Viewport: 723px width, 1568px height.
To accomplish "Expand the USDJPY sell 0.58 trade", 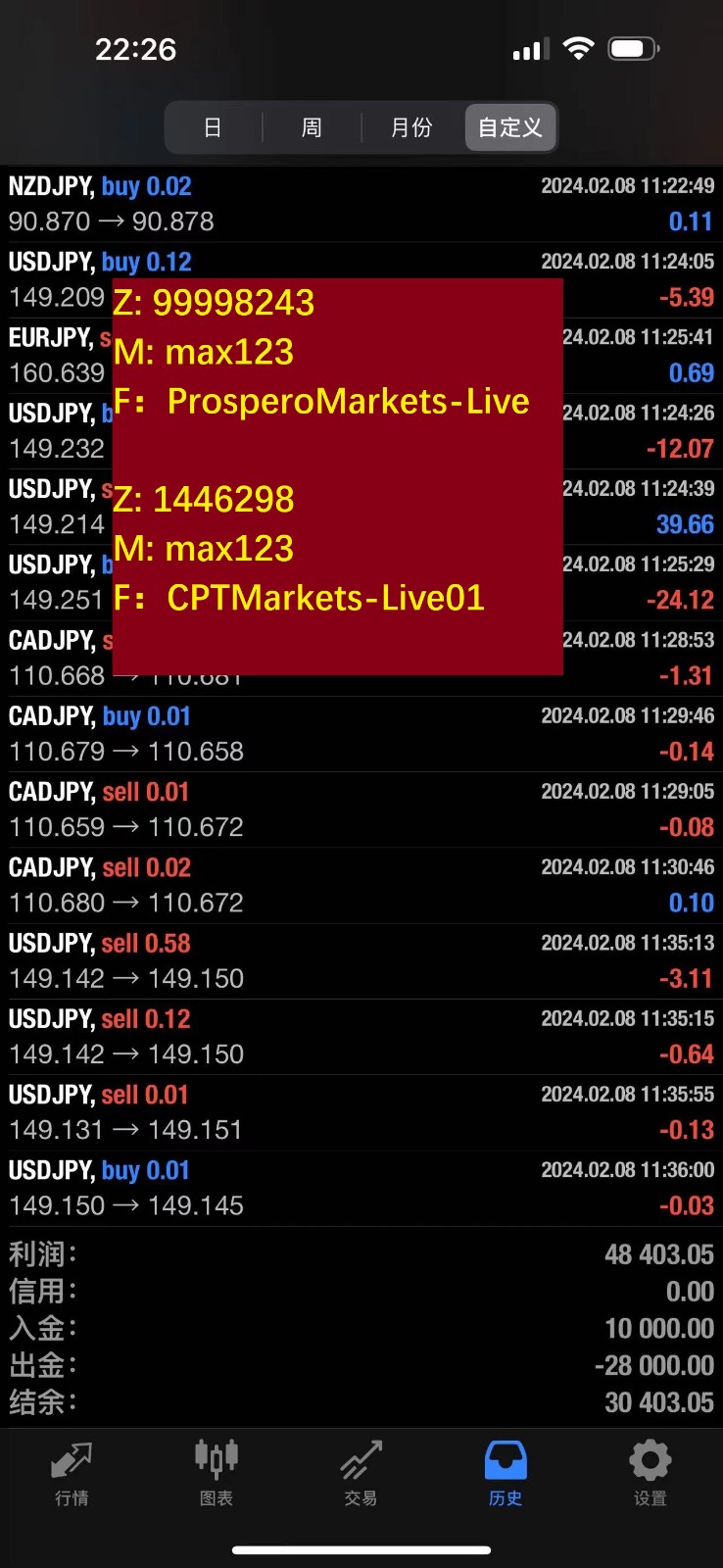I will (x=361, y=961).
